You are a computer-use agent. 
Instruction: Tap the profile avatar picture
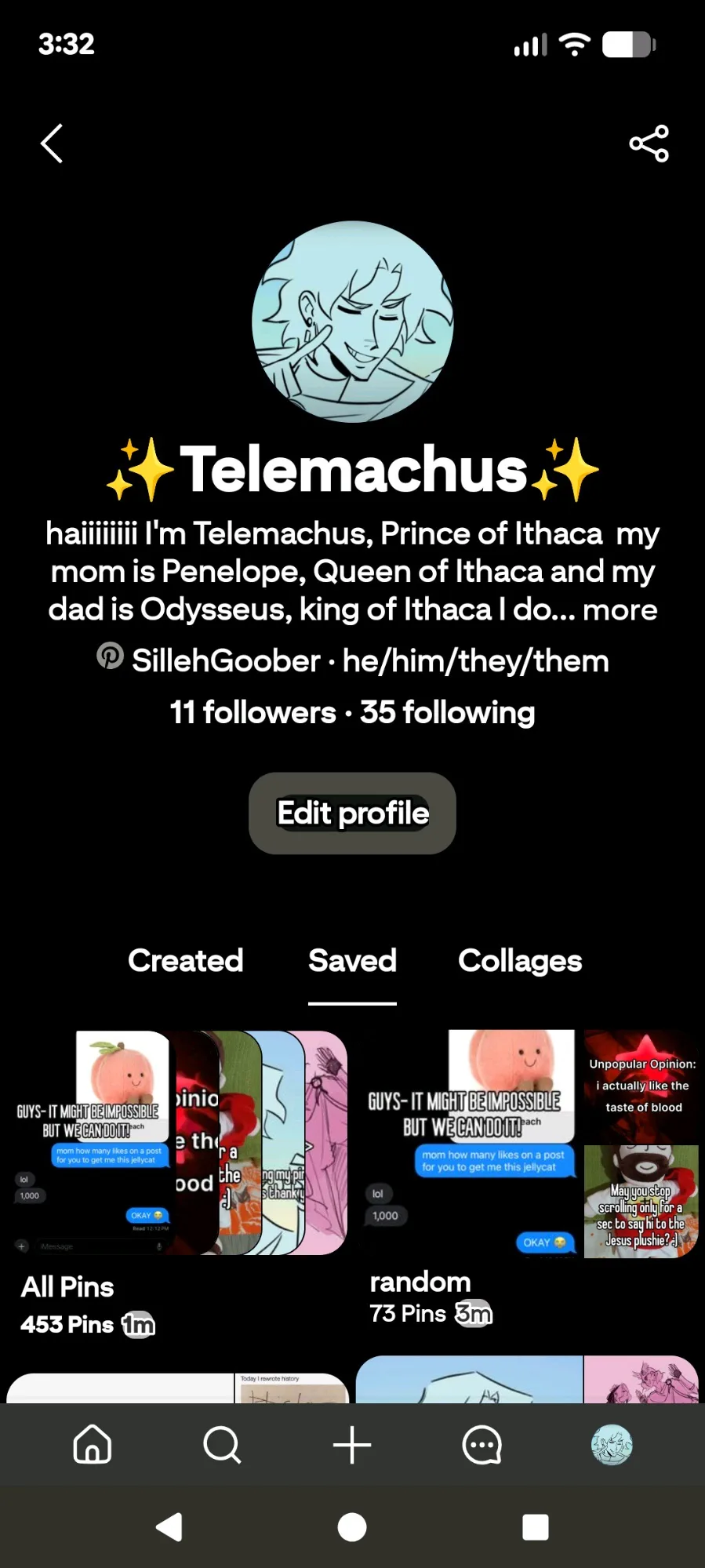pos(352,322)
